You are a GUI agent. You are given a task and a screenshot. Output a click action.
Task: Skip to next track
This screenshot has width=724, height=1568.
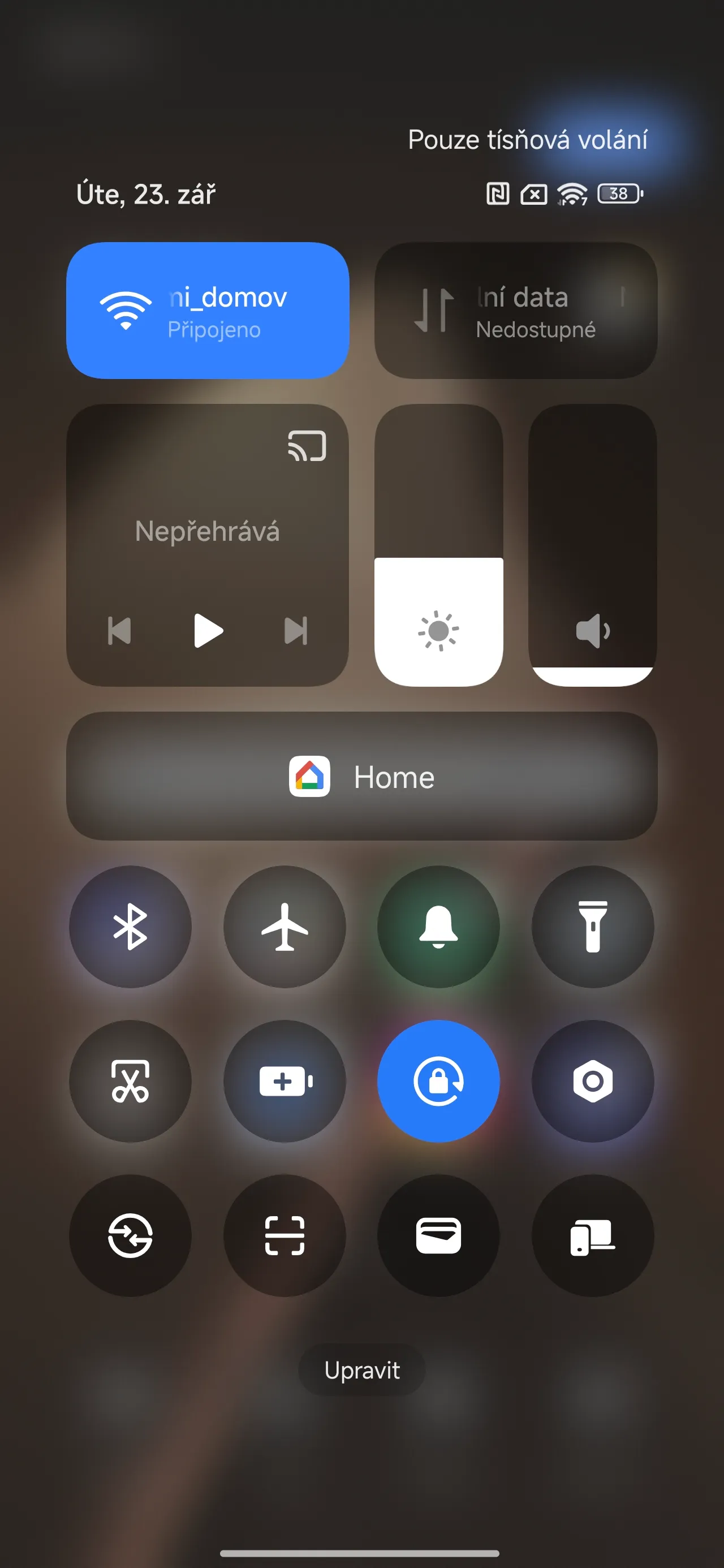click(x=296, y=630)
